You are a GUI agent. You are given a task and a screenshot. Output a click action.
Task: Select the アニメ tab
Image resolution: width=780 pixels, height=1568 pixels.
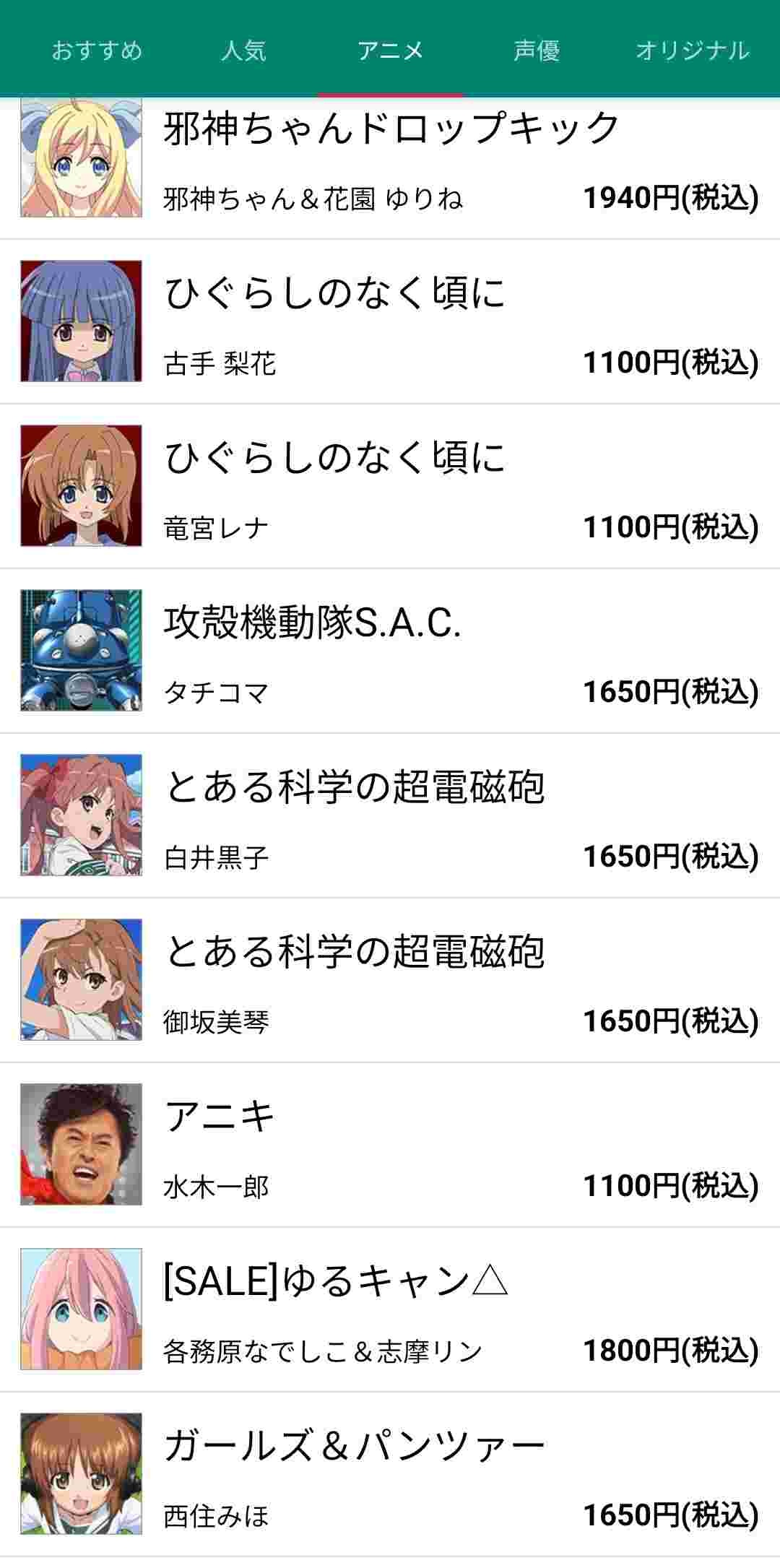(x=390, y=51)
